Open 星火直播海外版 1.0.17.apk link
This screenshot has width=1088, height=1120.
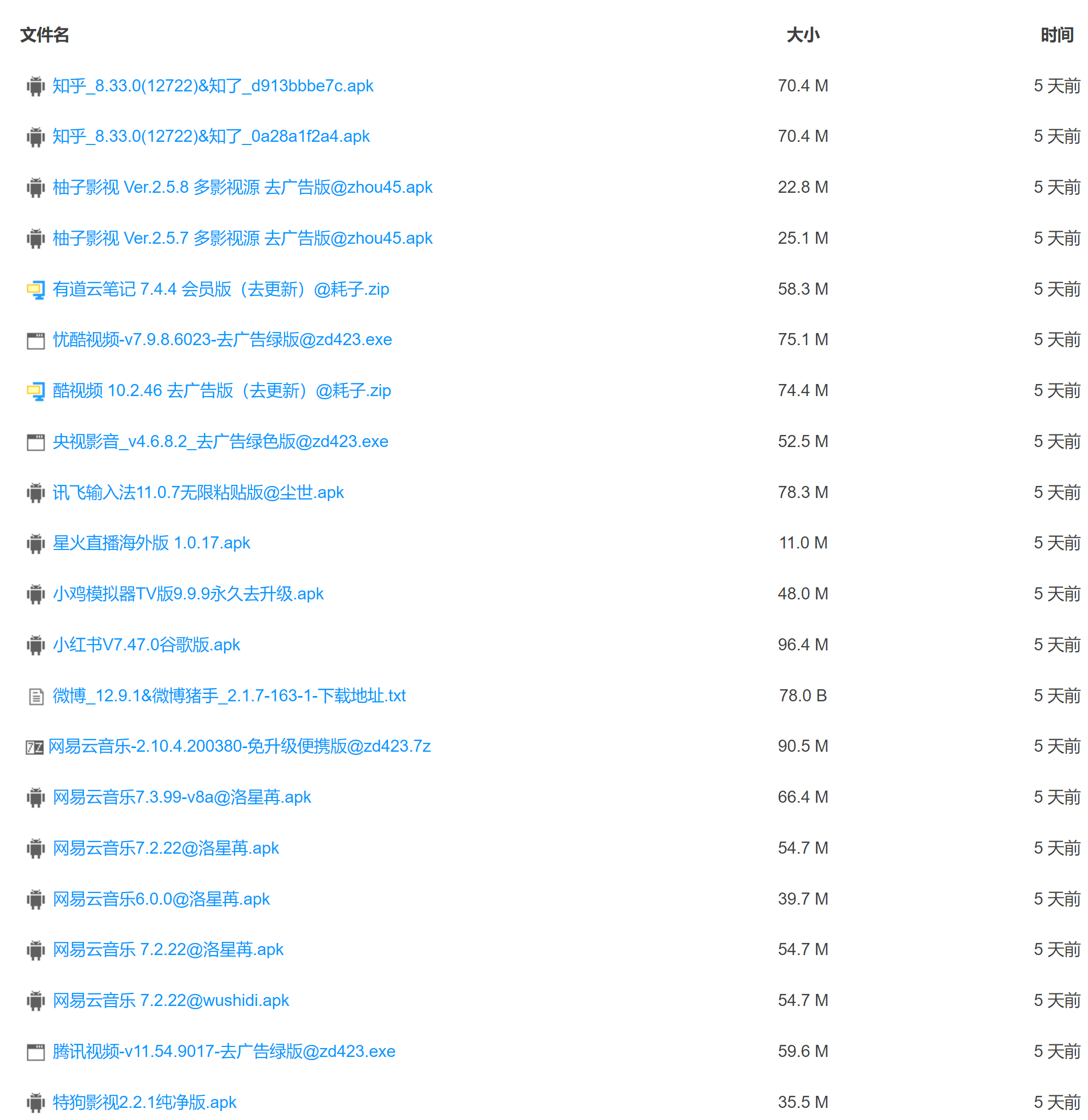coord(151,543)
